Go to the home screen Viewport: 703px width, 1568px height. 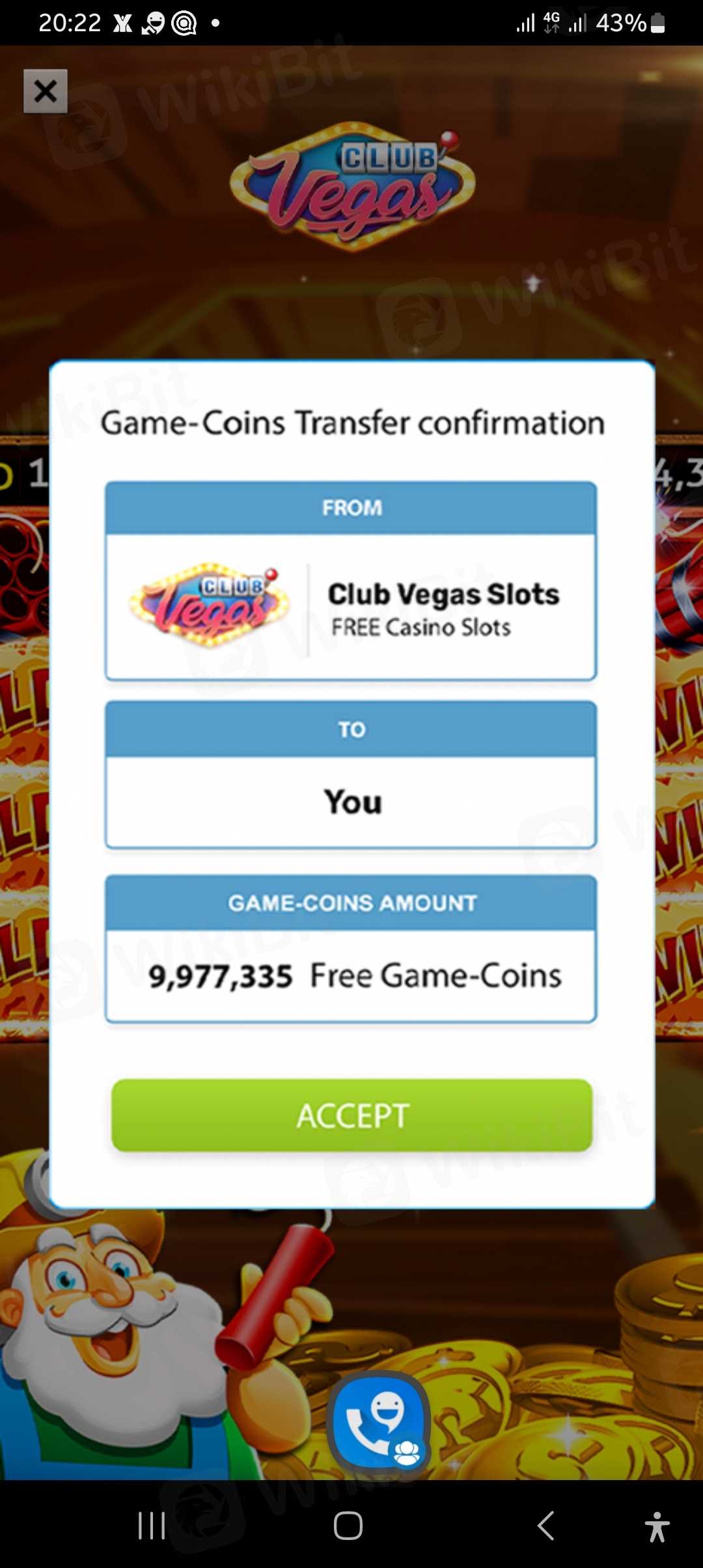pyautogui.click(x=348, y=1526)
